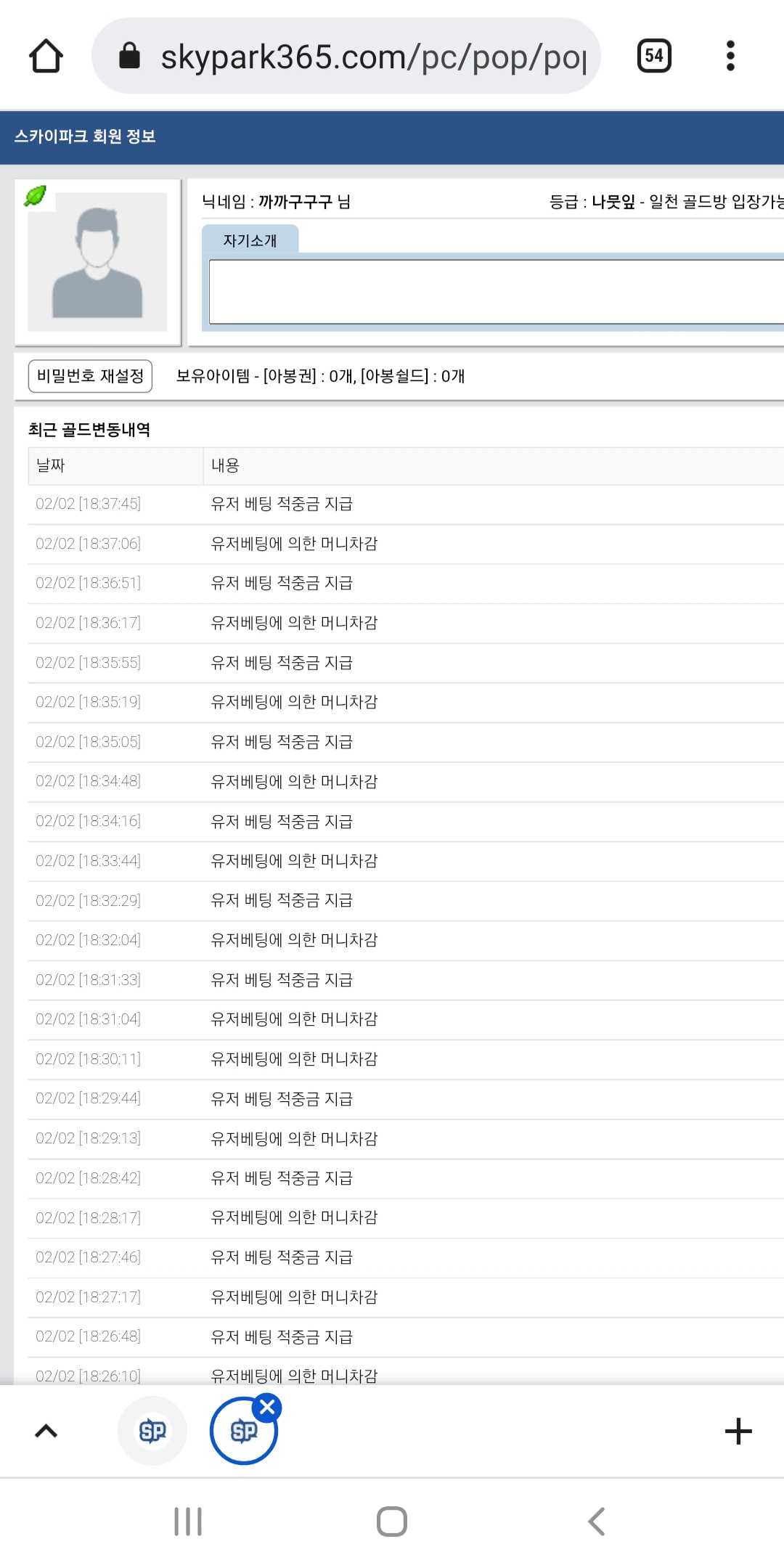Viewport: 784px width, 1568px height.
Task: Open the tab switcher showing 54
Action: click(x=654, y=56)
